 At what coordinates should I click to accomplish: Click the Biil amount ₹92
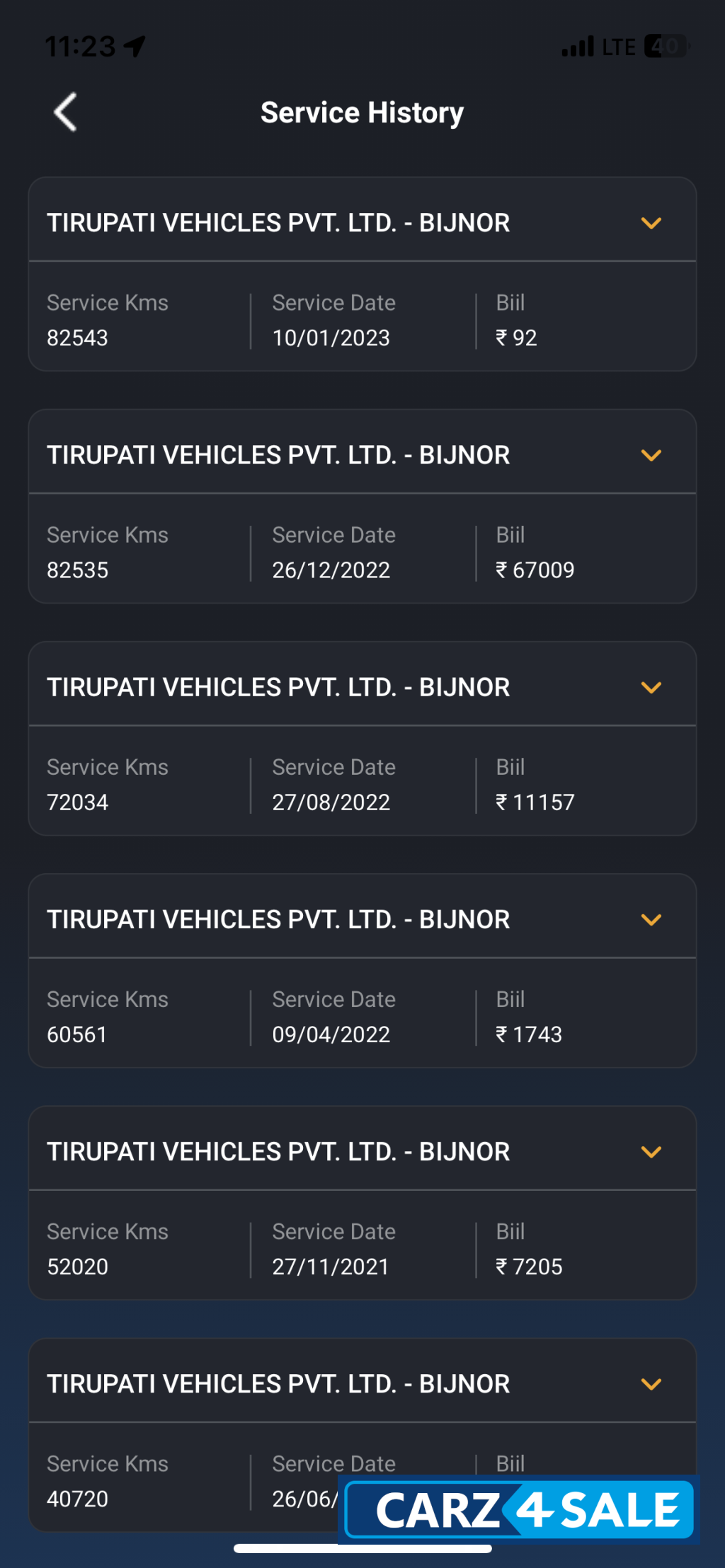click(x=517, y=338)
